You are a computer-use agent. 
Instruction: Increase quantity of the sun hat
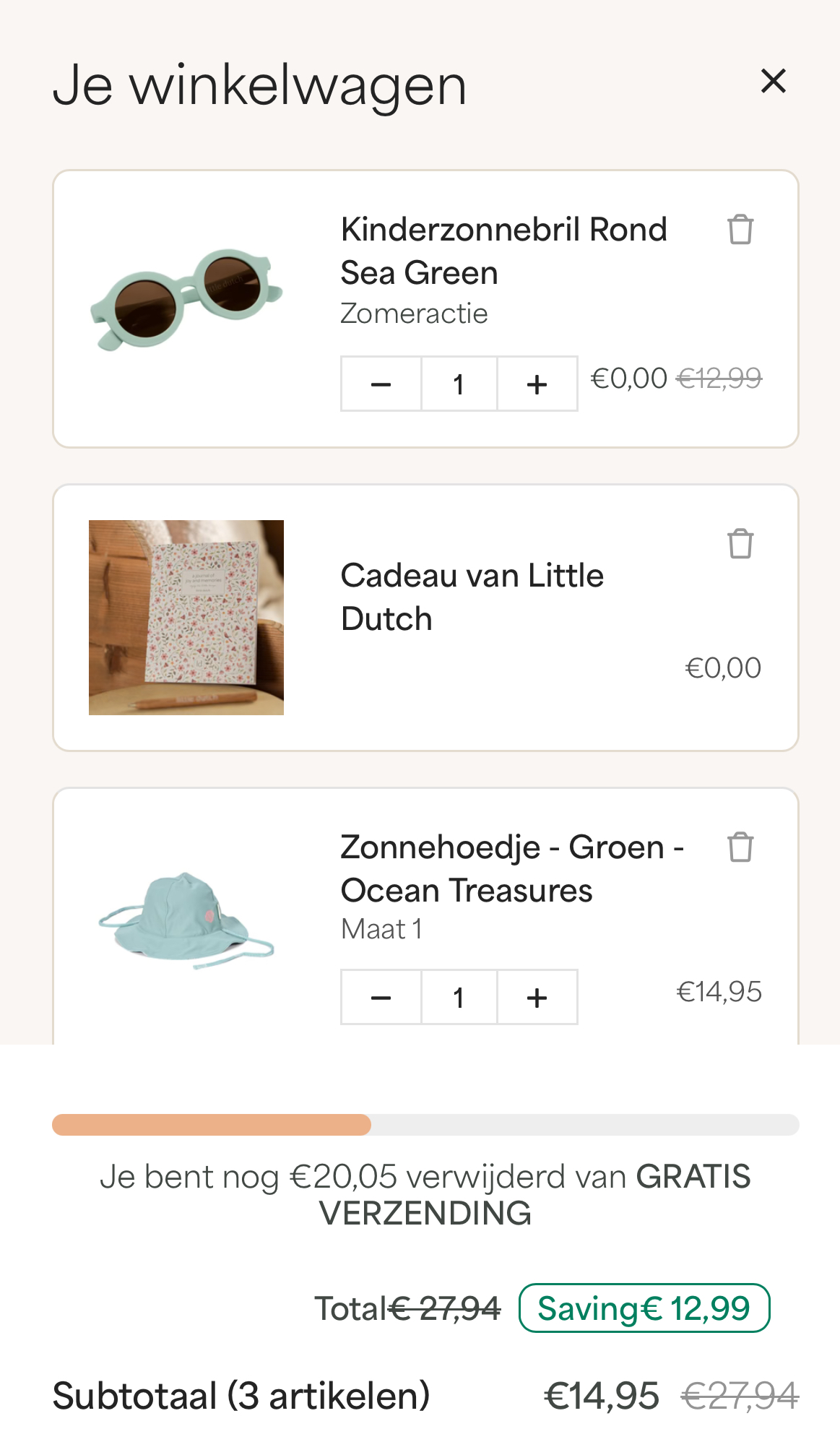point(537,998)
